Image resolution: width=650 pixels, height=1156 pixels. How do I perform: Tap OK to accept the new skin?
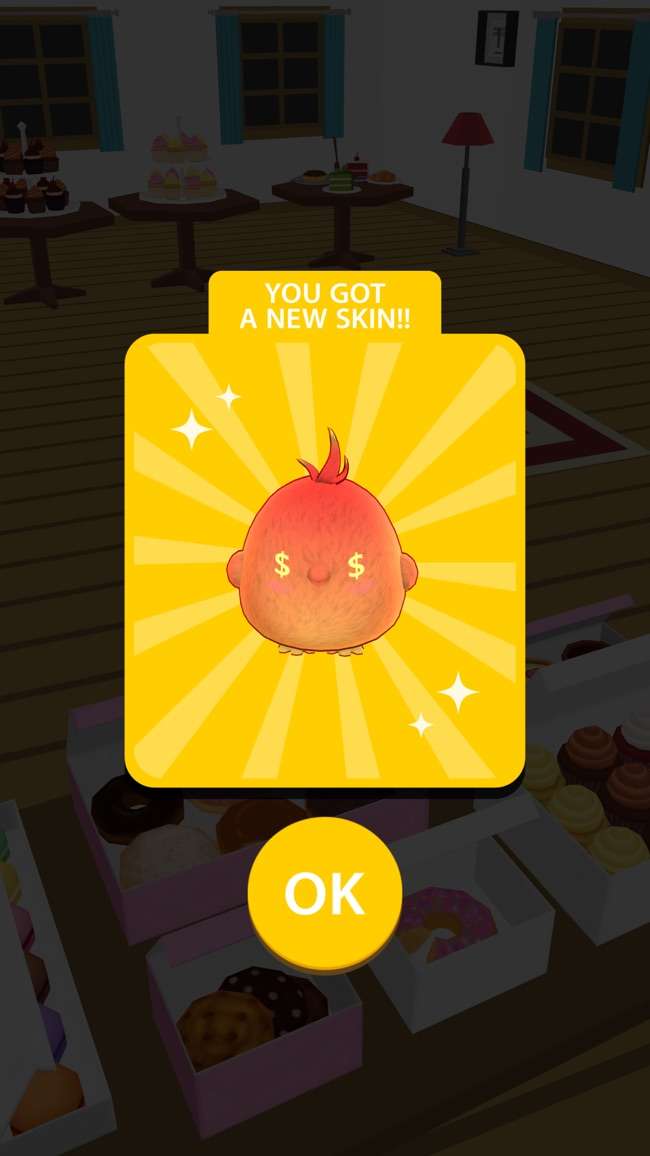pos(324,893)
